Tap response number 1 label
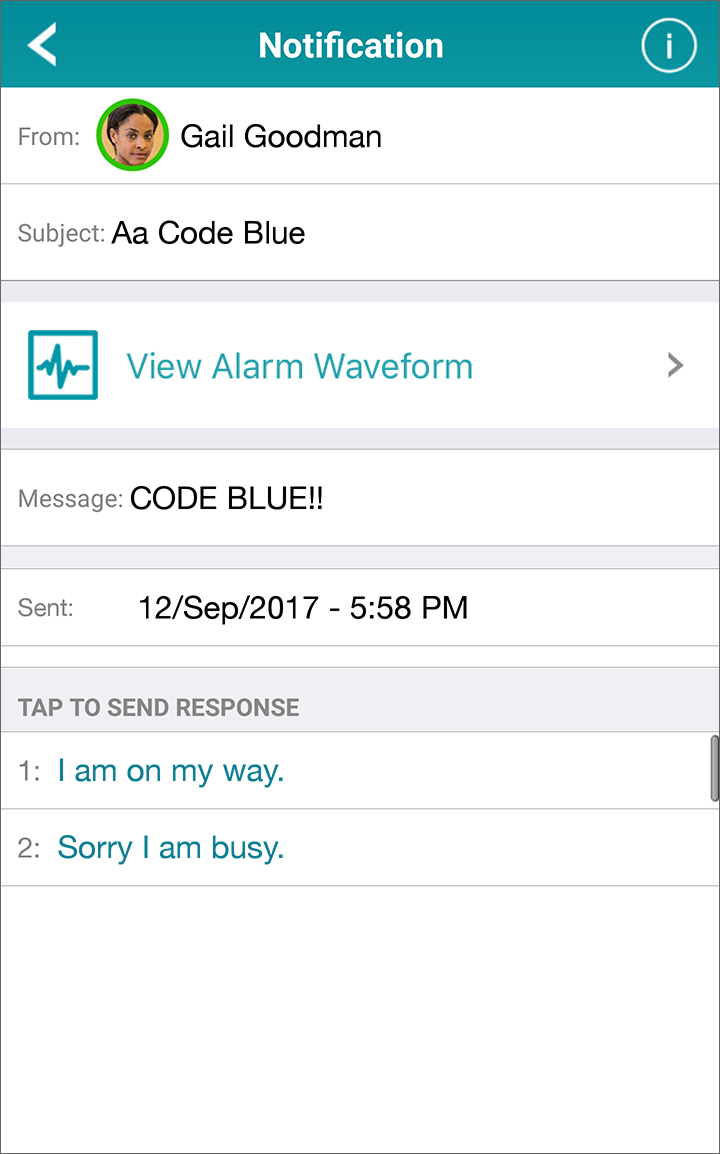The height and width of the screenshot is (1154, 720). [x=27, y=770]
